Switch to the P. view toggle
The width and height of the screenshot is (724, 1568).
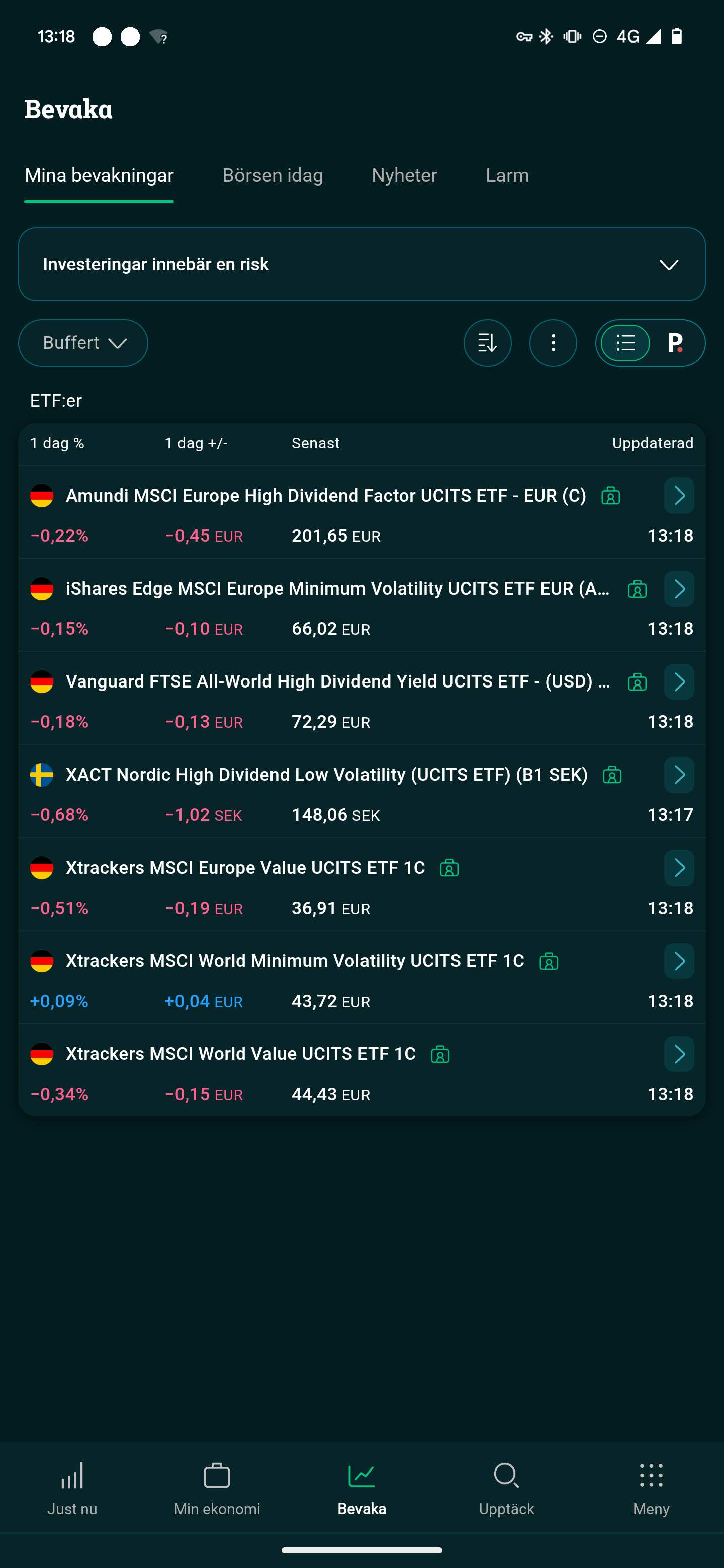[x=676, y=343]
